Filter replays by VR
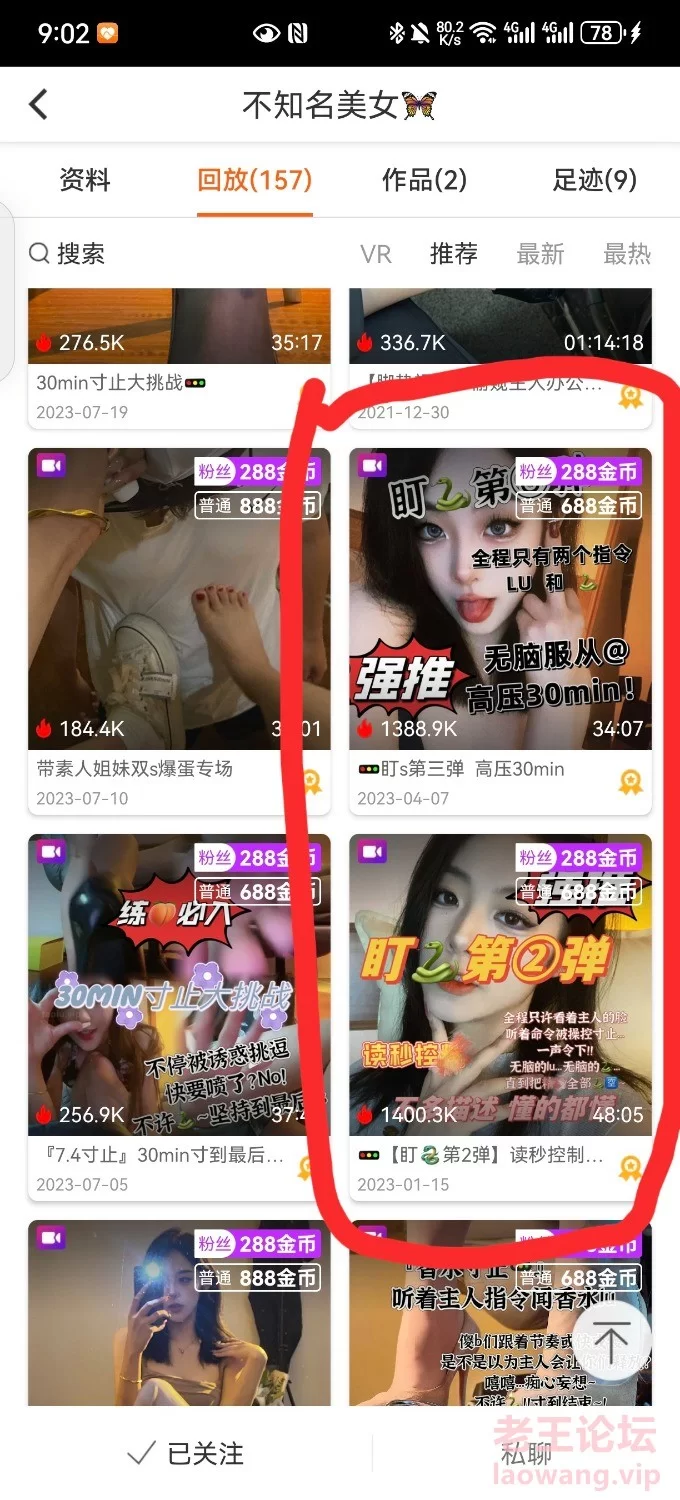 [376, 254]
